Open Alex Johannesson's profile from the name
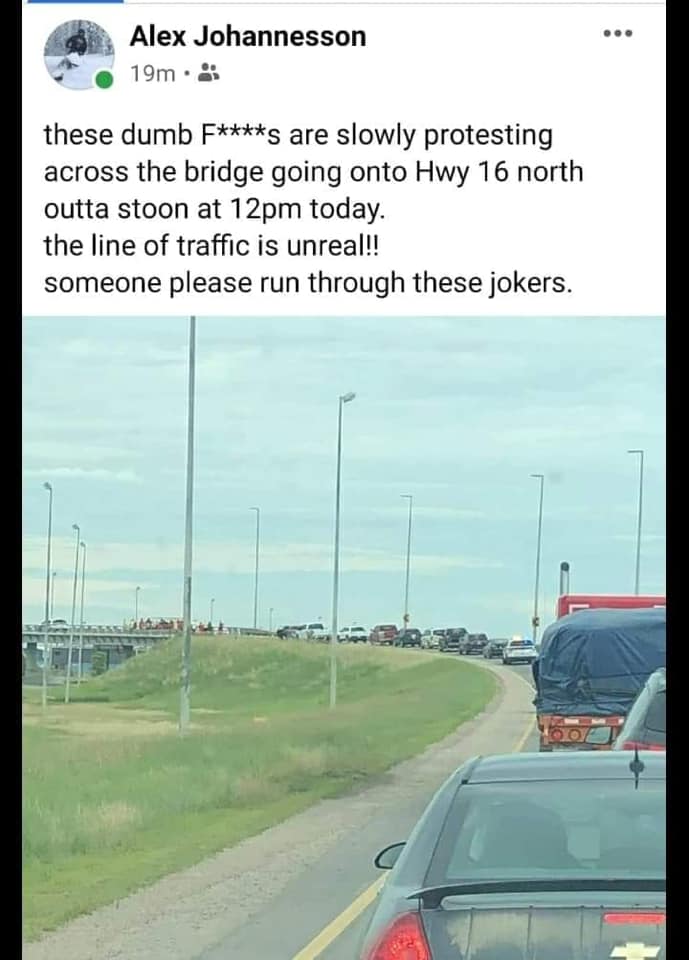This screenshot has height=960, width=689. (247, 37)
